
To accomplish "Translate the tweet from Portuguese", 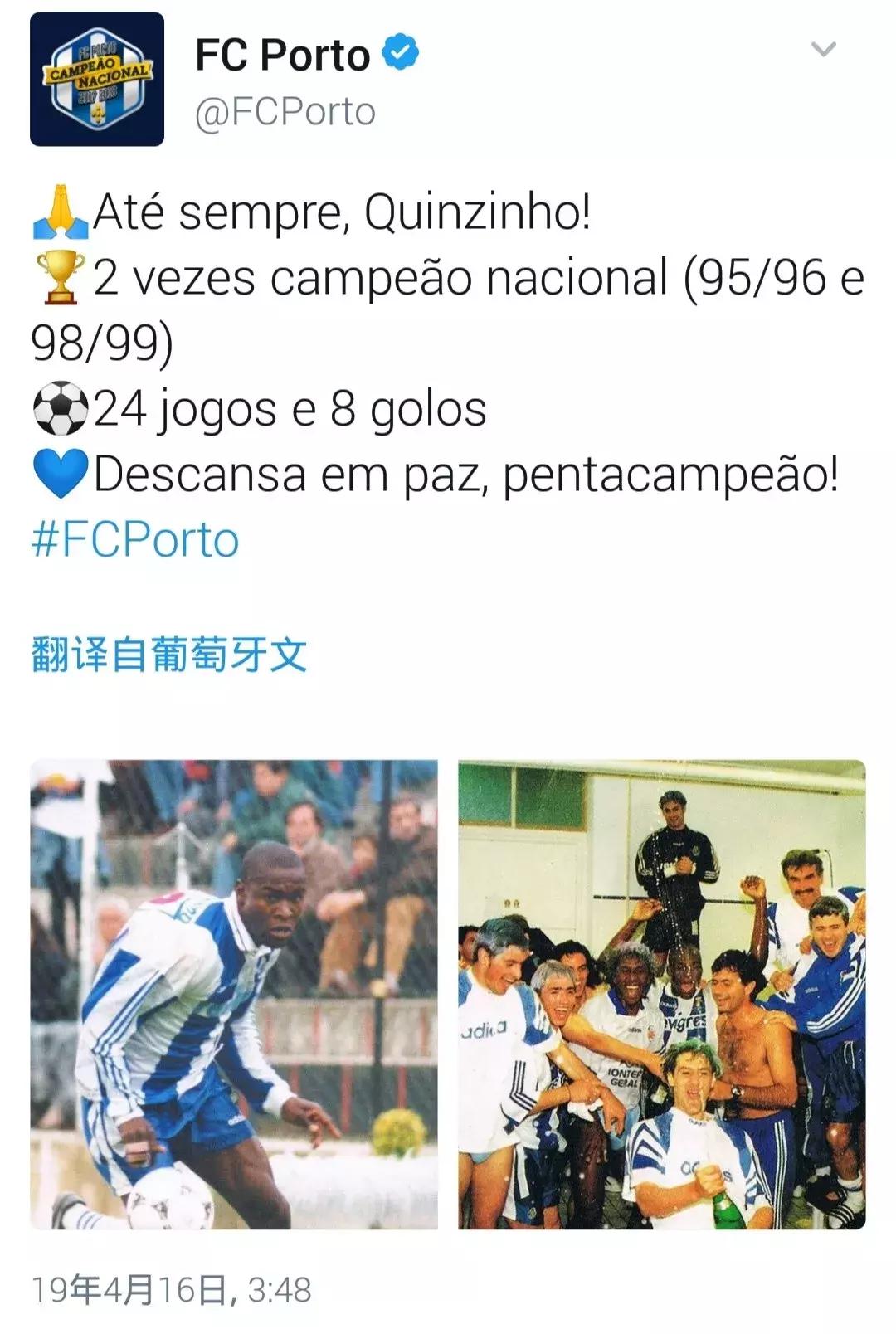I will tap(169, 655).
